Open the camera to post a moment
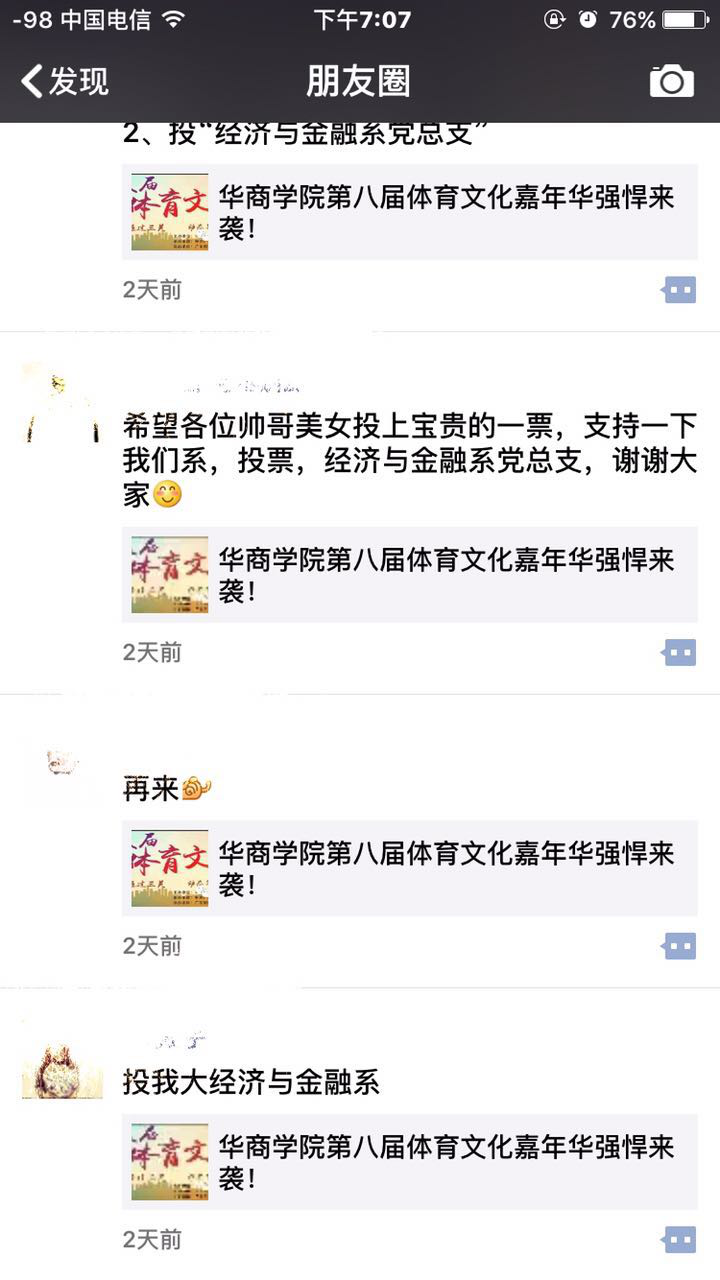The height and width of the screenshot is (1280, 720). 671,81
